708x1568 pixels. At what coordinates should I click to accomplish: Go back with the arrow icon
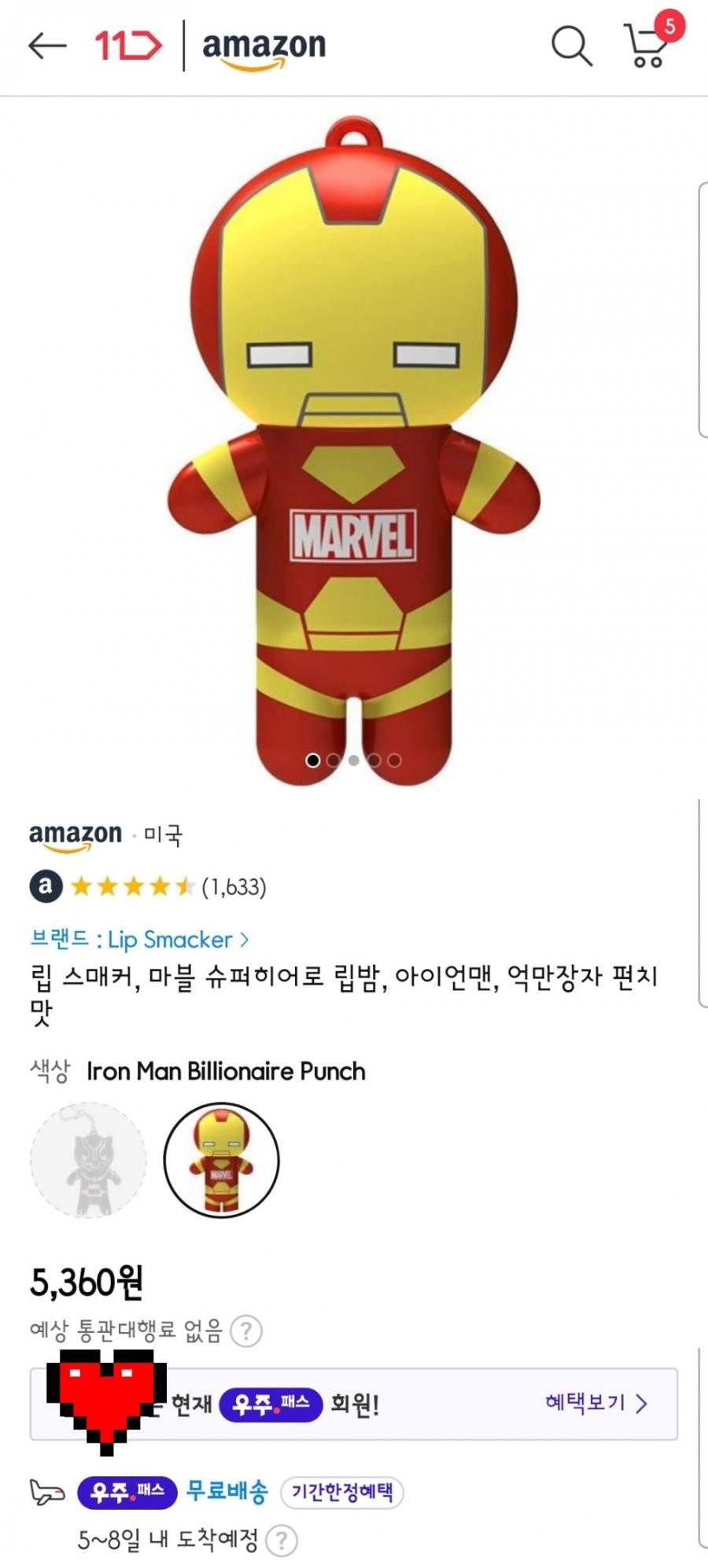pos(47,46)
